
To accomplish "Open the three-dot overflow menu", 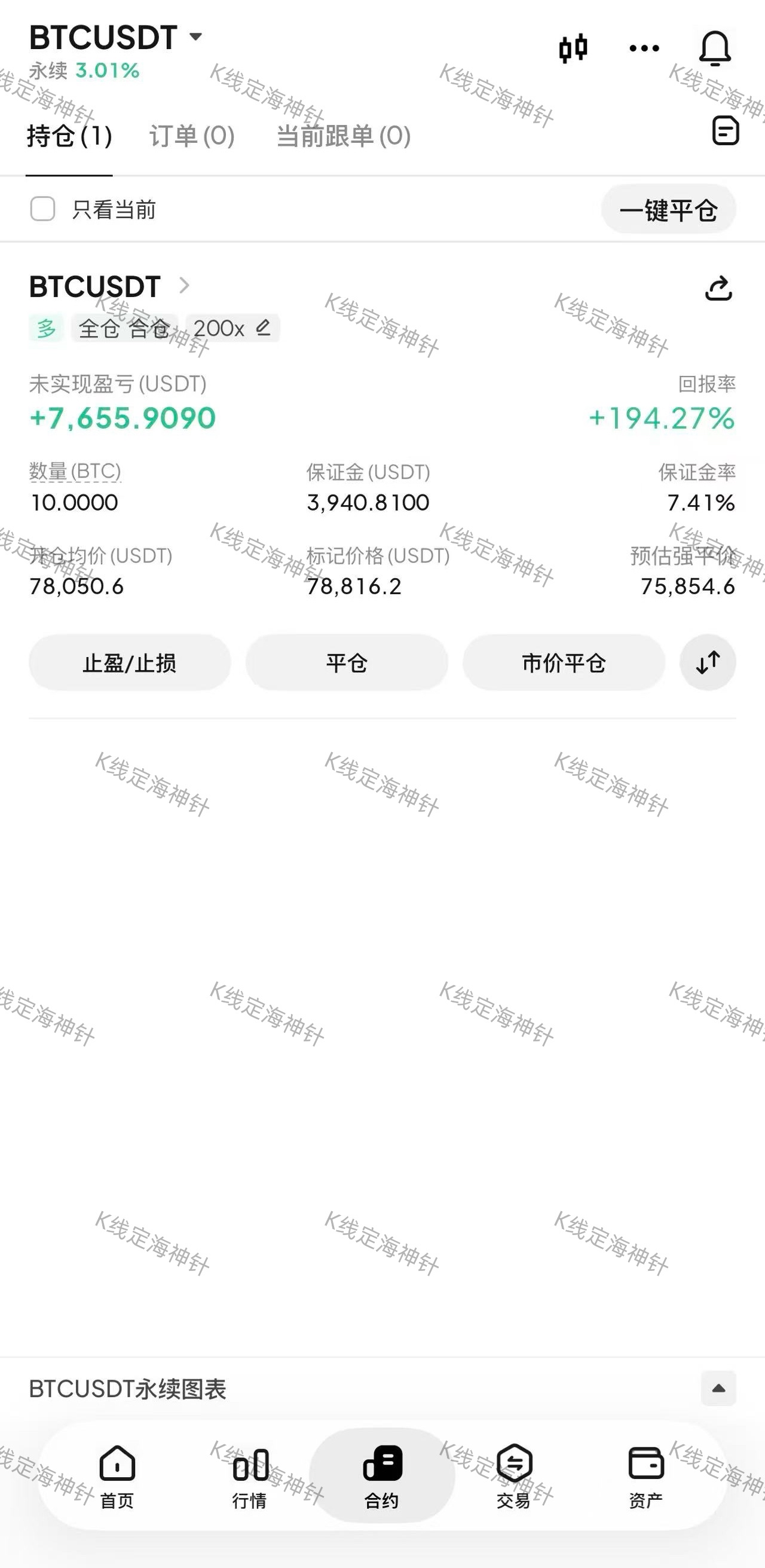I will (x=644, y=48).
